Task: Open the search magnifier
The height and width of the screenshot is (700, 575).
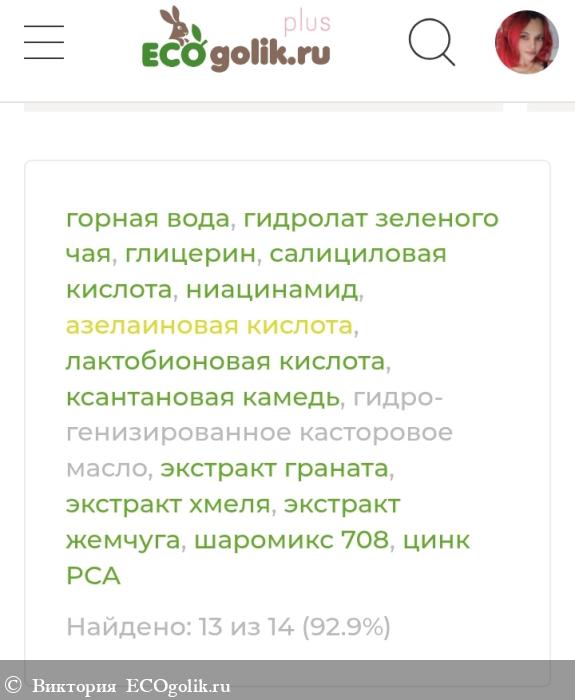Action: tap(432, 42)
